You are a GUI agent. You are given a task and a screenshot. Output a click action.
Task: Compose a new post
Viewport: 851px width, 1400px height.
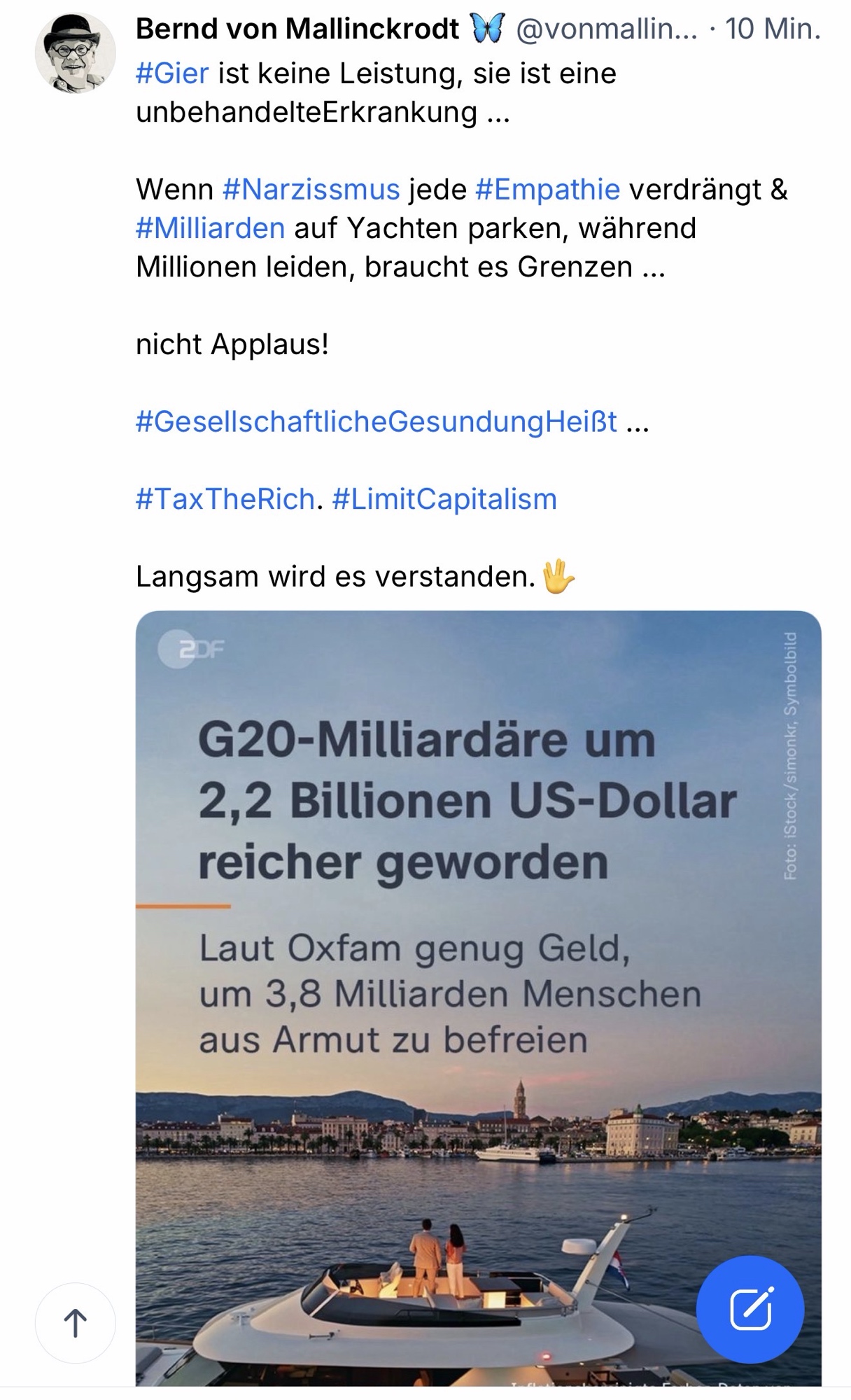(750, 1310)
